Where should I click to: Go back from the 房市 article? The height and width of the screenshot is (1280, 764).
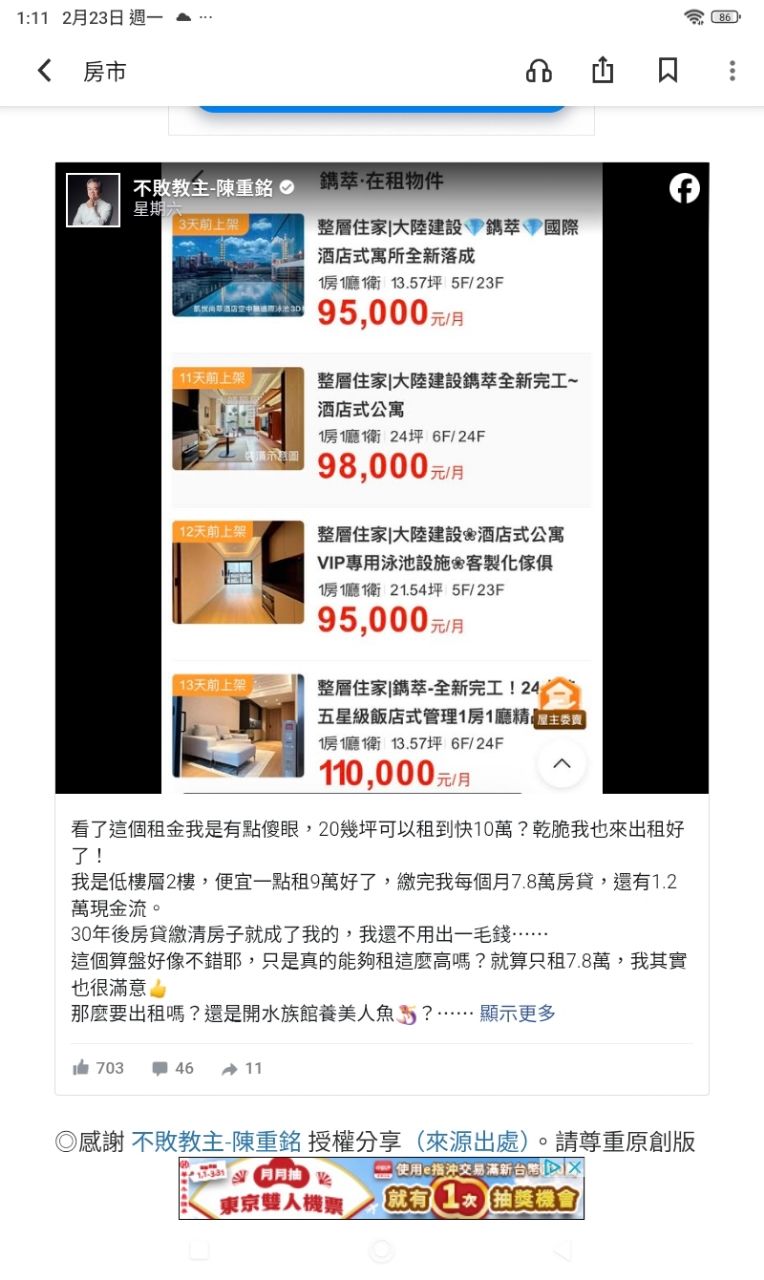pyautogui.click(x=44, y=71)
